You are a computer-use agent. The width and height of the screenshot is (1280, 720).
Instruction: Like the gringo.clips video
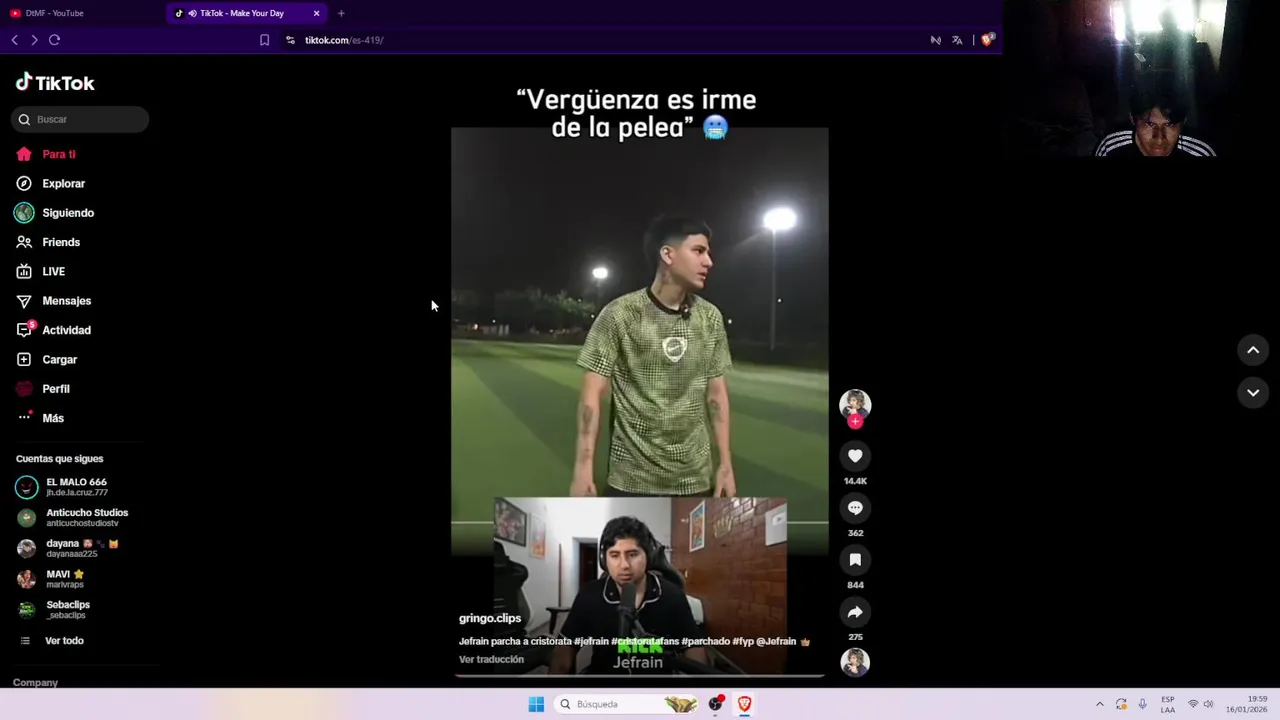pos(855,456)
